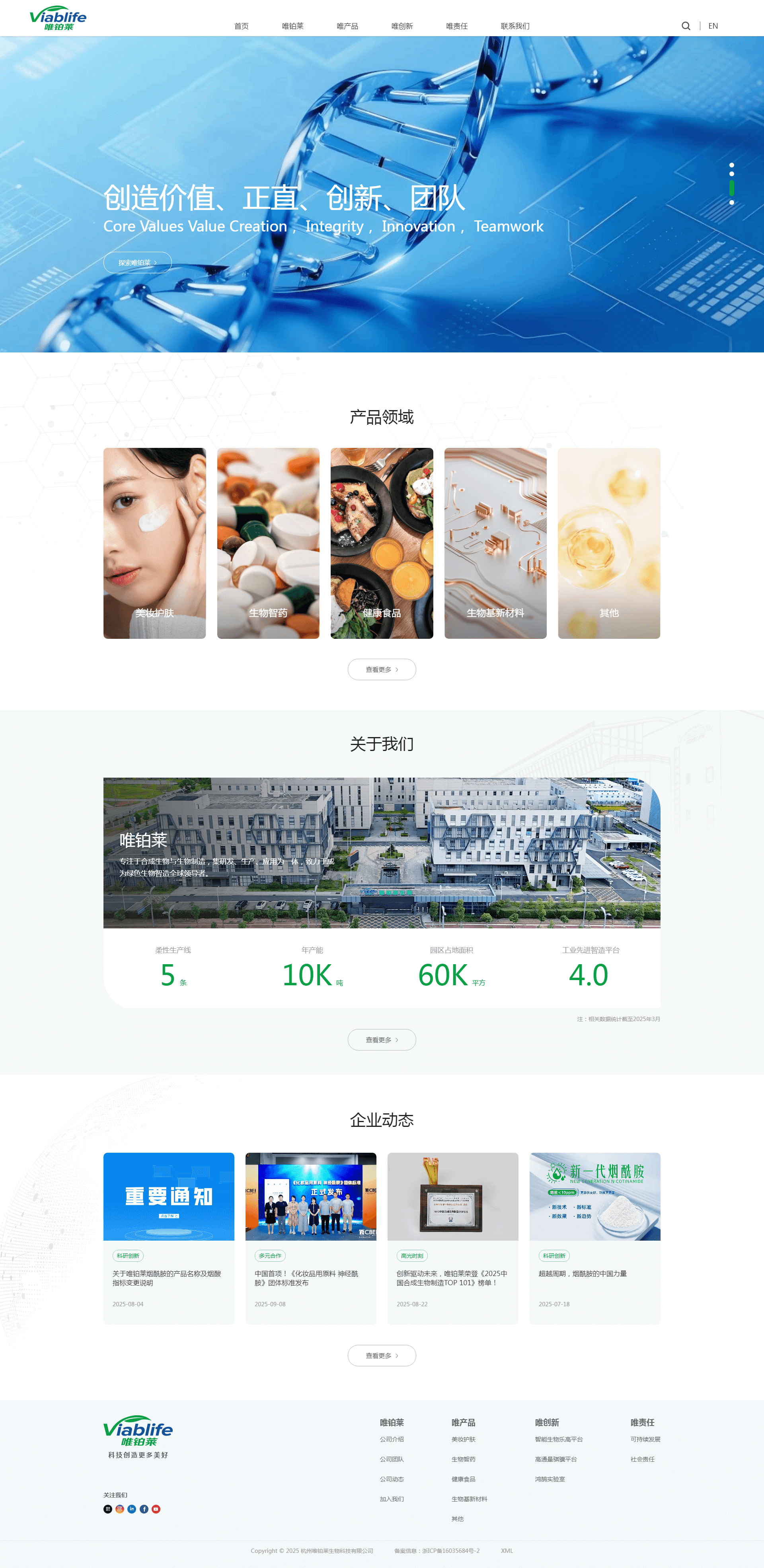
Task: Open the 生物智药 product category
Action: coord(268,543)
